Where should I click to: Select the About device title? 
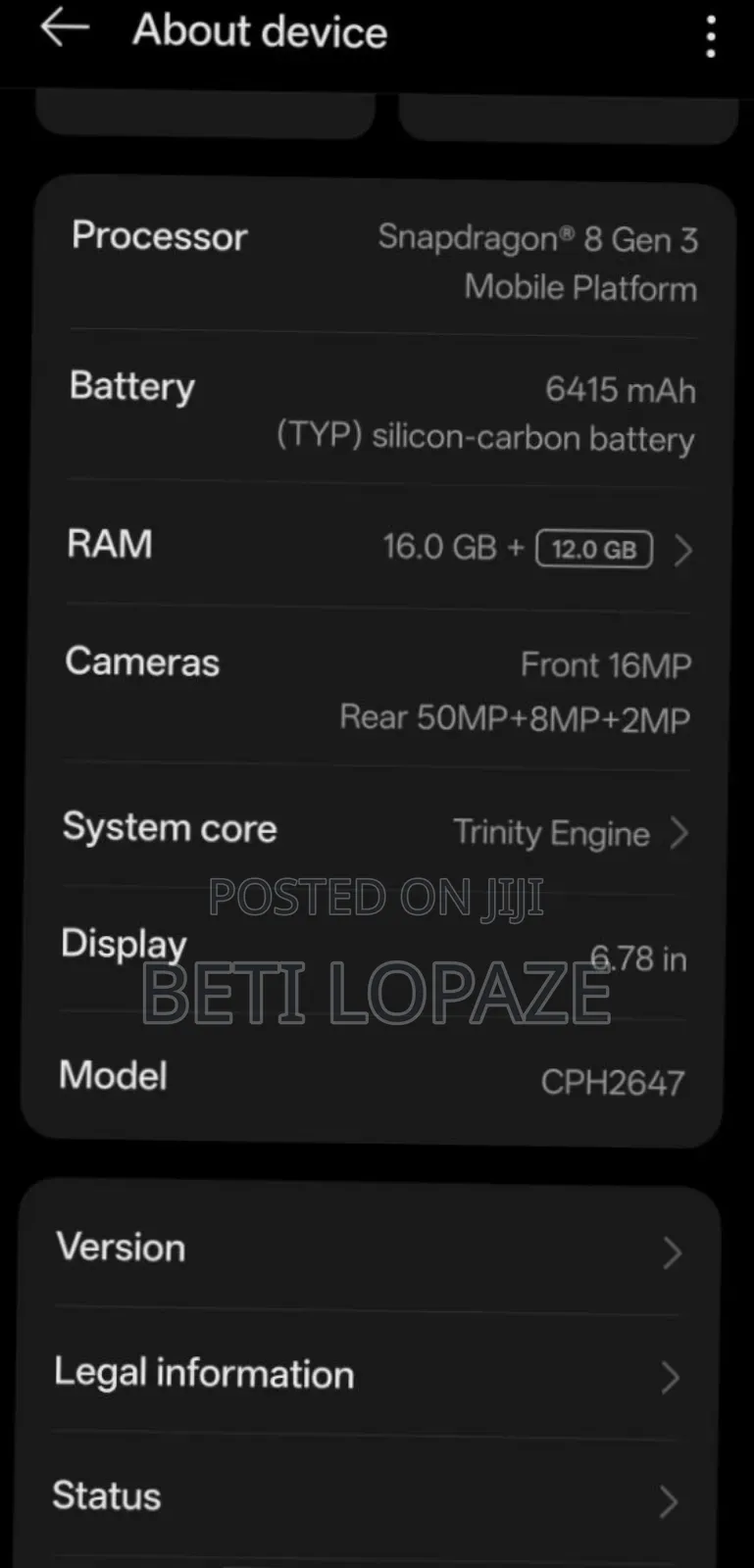[259, 31]
